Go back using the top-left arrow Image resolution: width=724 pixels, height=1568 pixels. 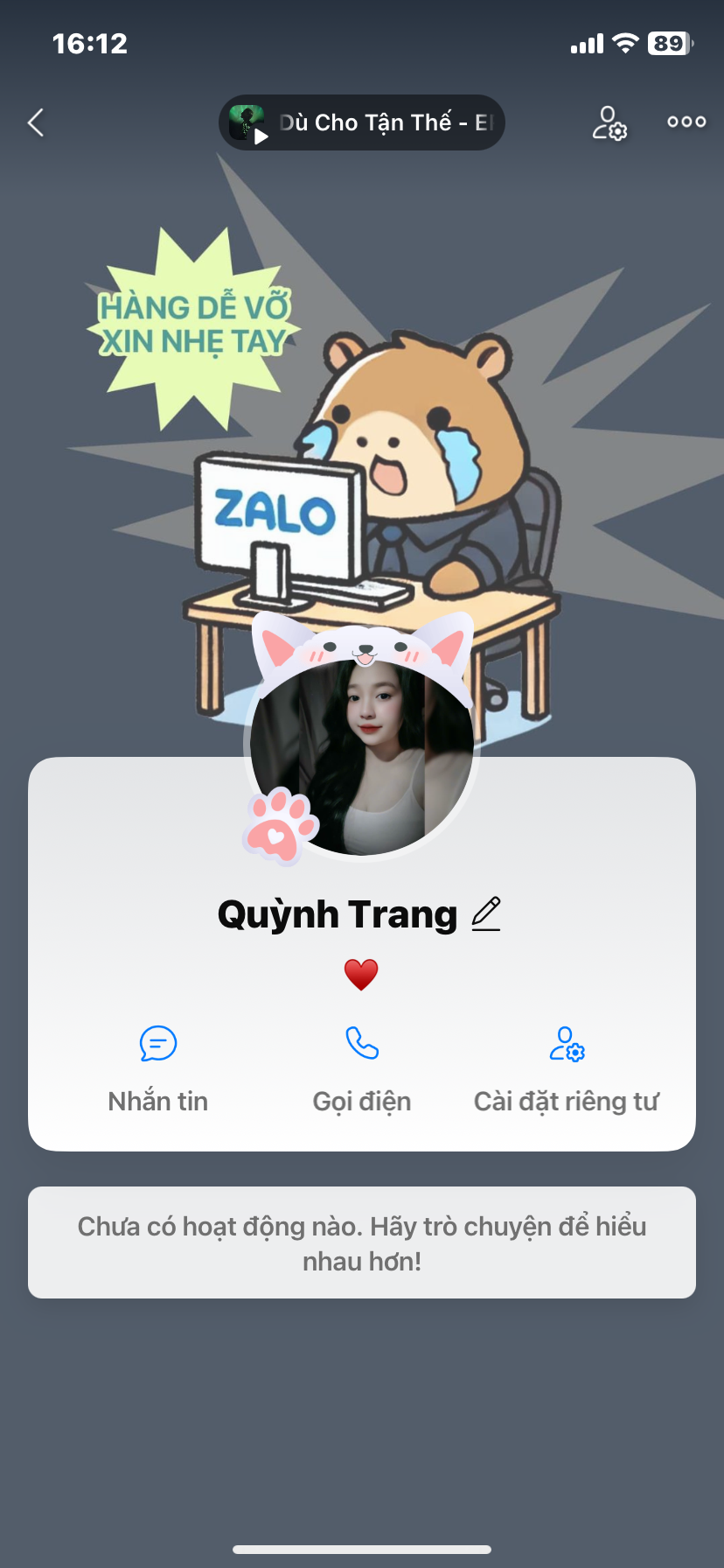[x=36, y=122]
